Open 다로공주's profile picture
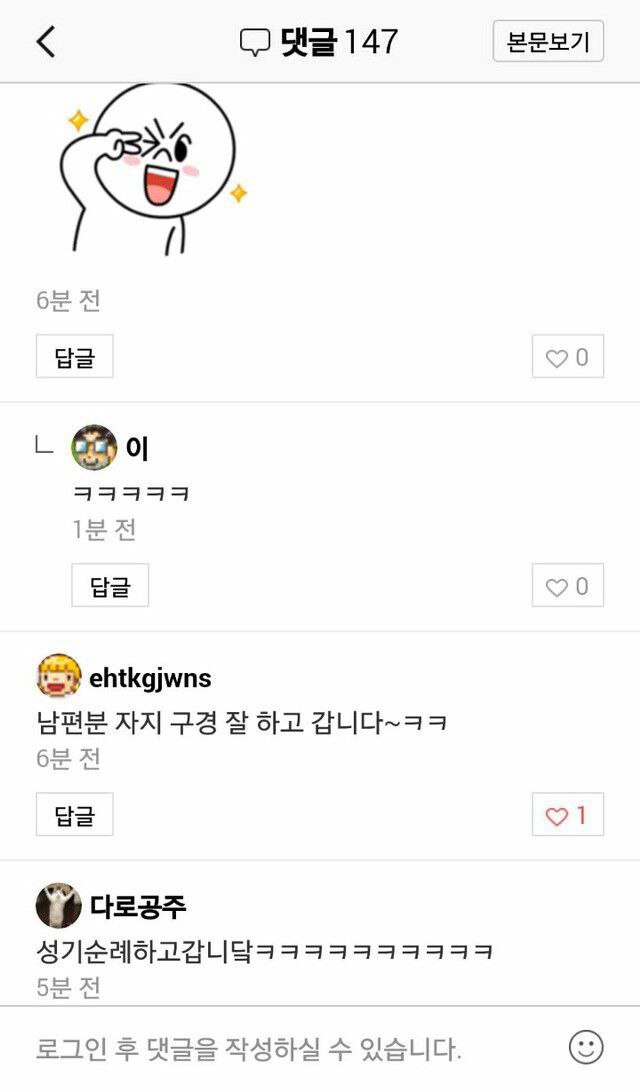Viewport: 640px width, 1092px height. [58, 906]
